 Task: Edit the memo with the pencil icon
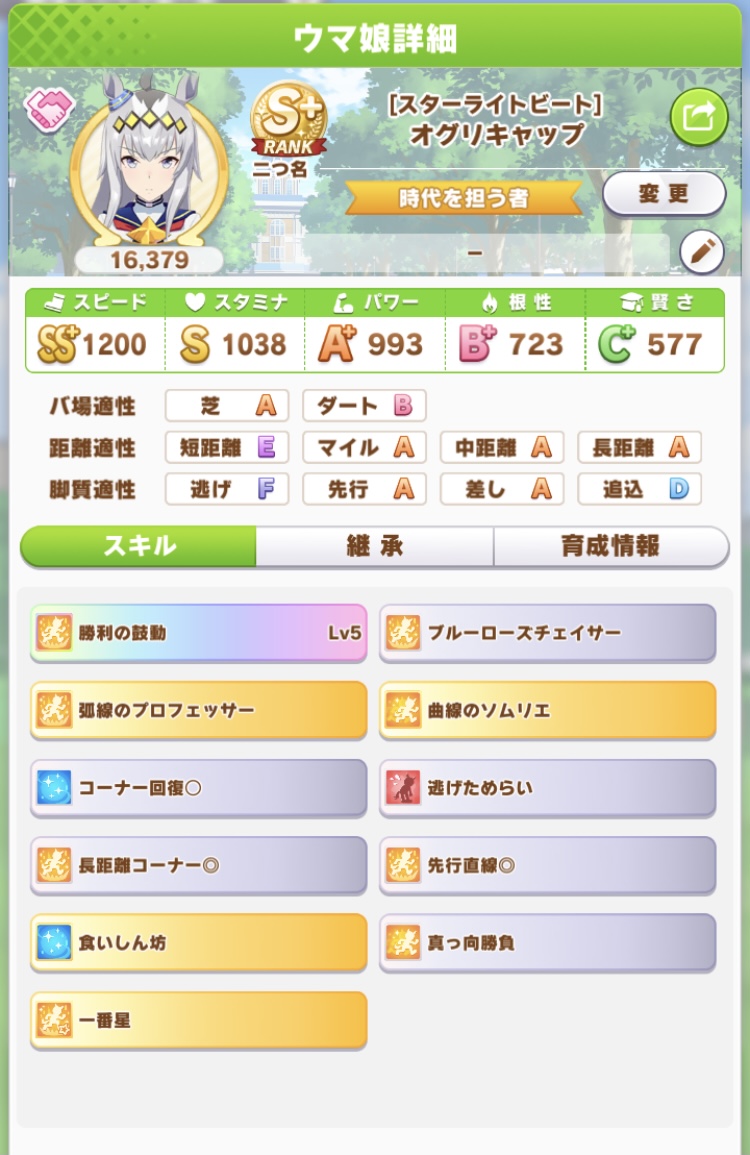pyautogui.click(x=701, y=253)
